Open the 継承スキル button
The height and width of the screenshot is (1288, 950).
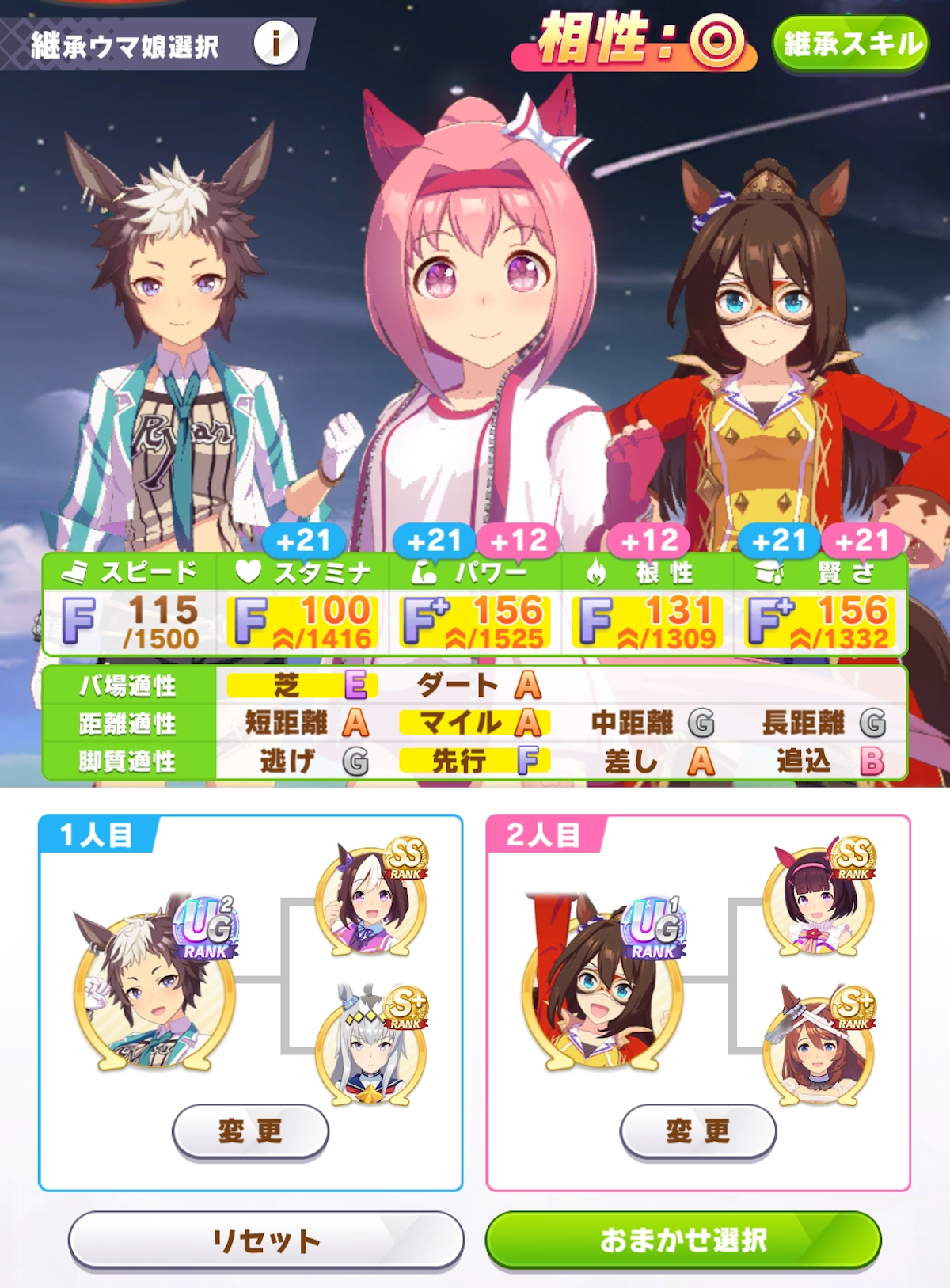[x=851, y=44]
